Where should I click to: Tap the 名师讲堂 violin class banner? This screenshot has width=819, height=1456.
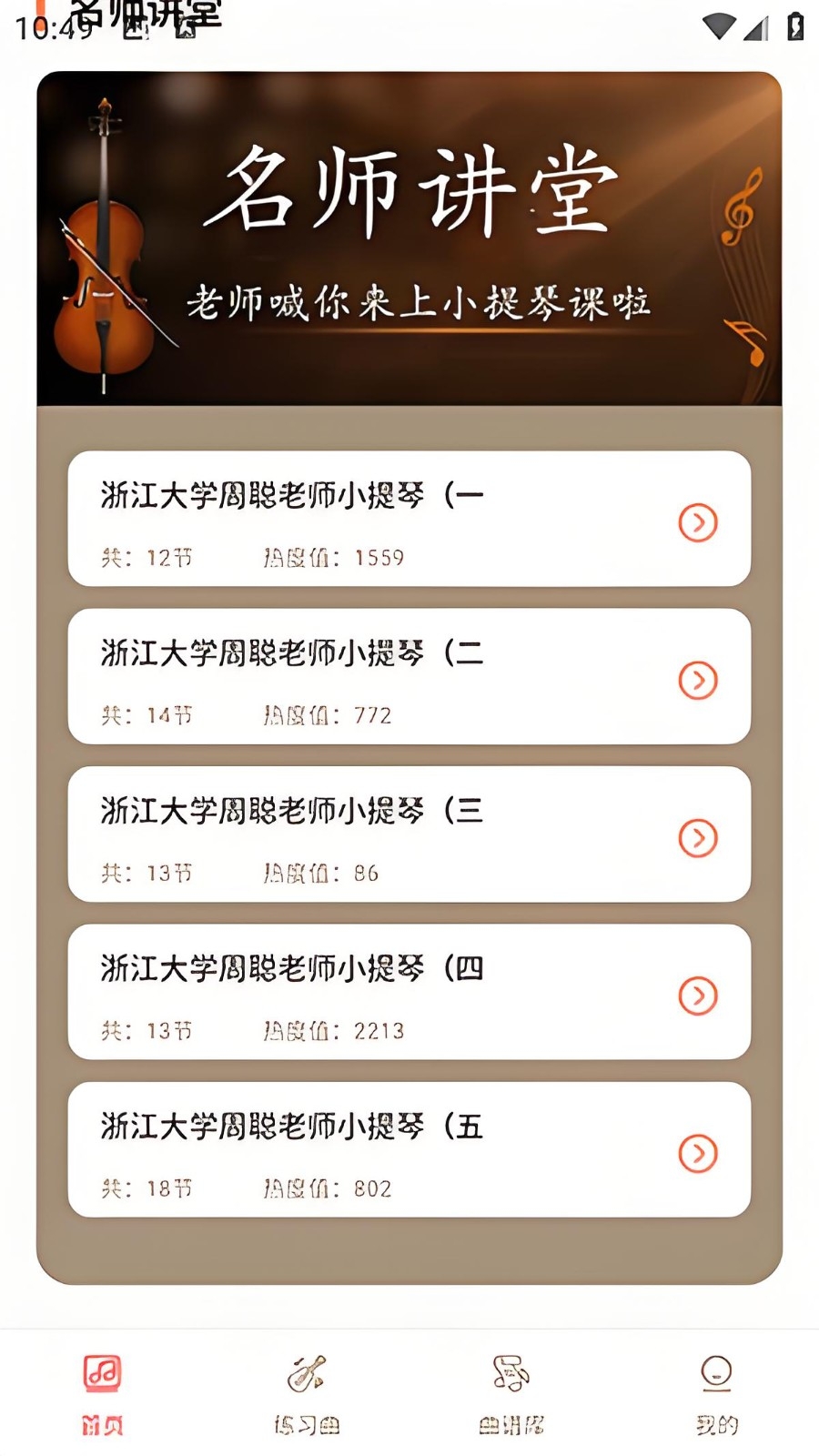(x=409, y=238)
